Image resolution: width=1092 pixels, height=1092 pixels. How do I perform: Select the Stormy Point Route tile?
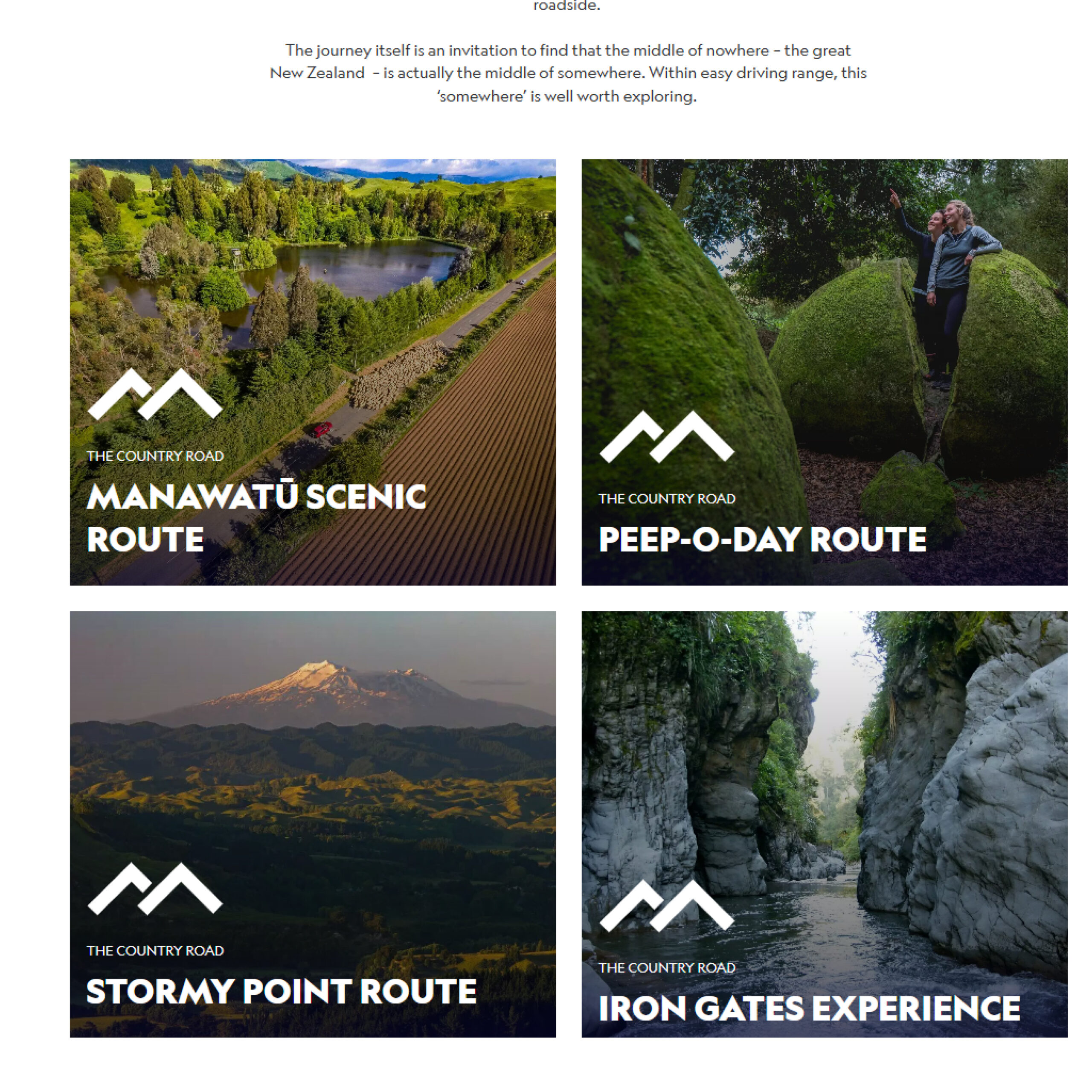pos(313,824)
